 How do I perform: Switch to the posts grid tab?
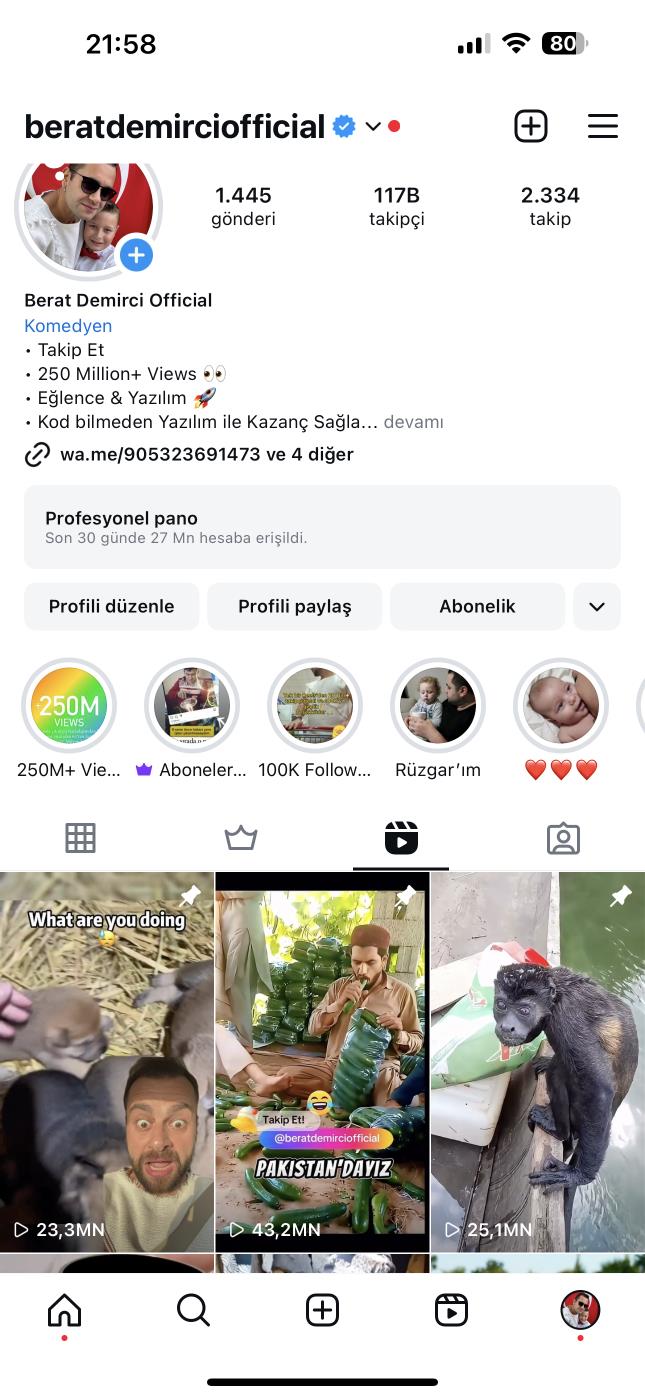[x=80, y=838]
